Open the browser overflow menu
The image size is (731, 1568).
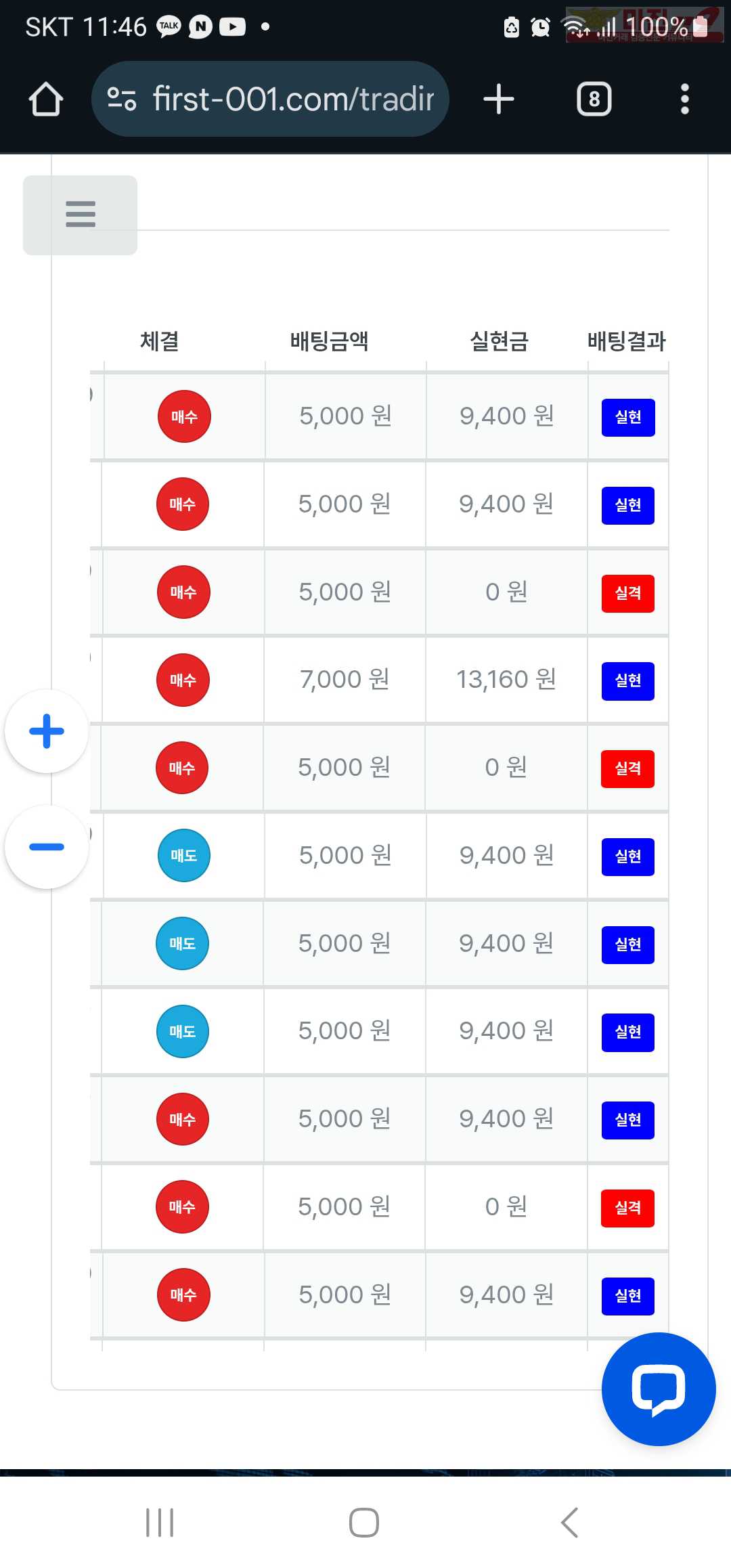pos(685,100)
